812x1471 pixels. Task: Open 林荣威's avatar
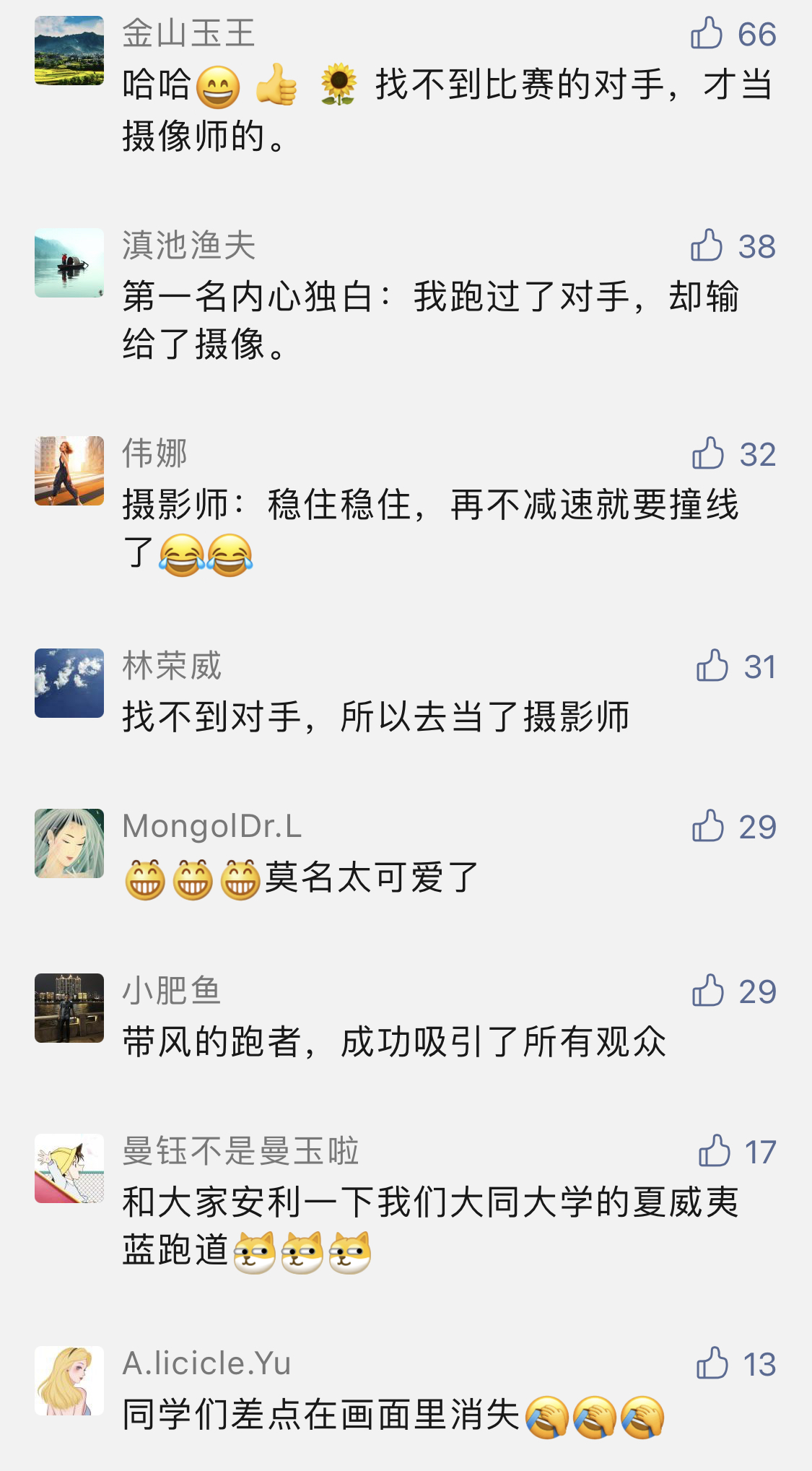69,683
